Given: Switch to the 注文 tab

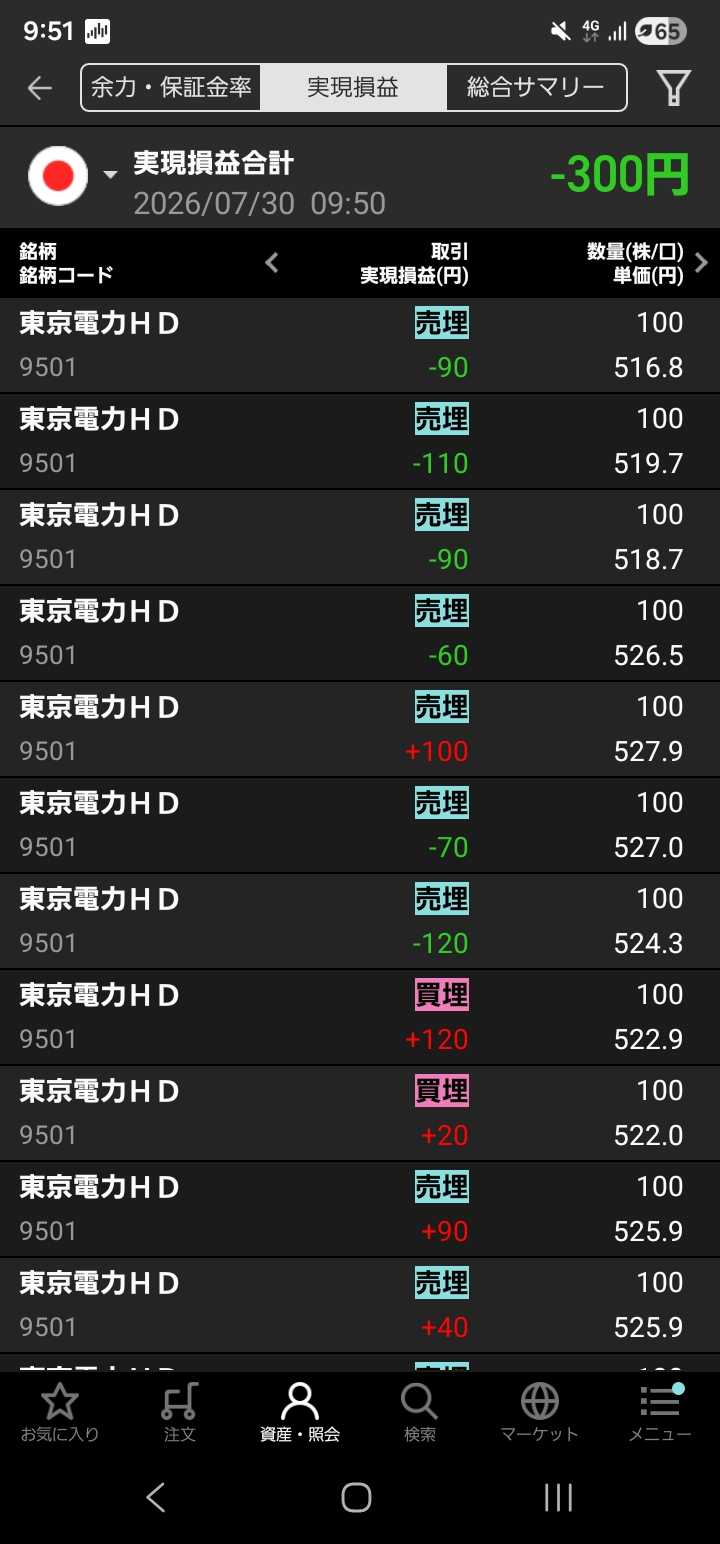Looking at the screenshot, I should (180, 1412).
